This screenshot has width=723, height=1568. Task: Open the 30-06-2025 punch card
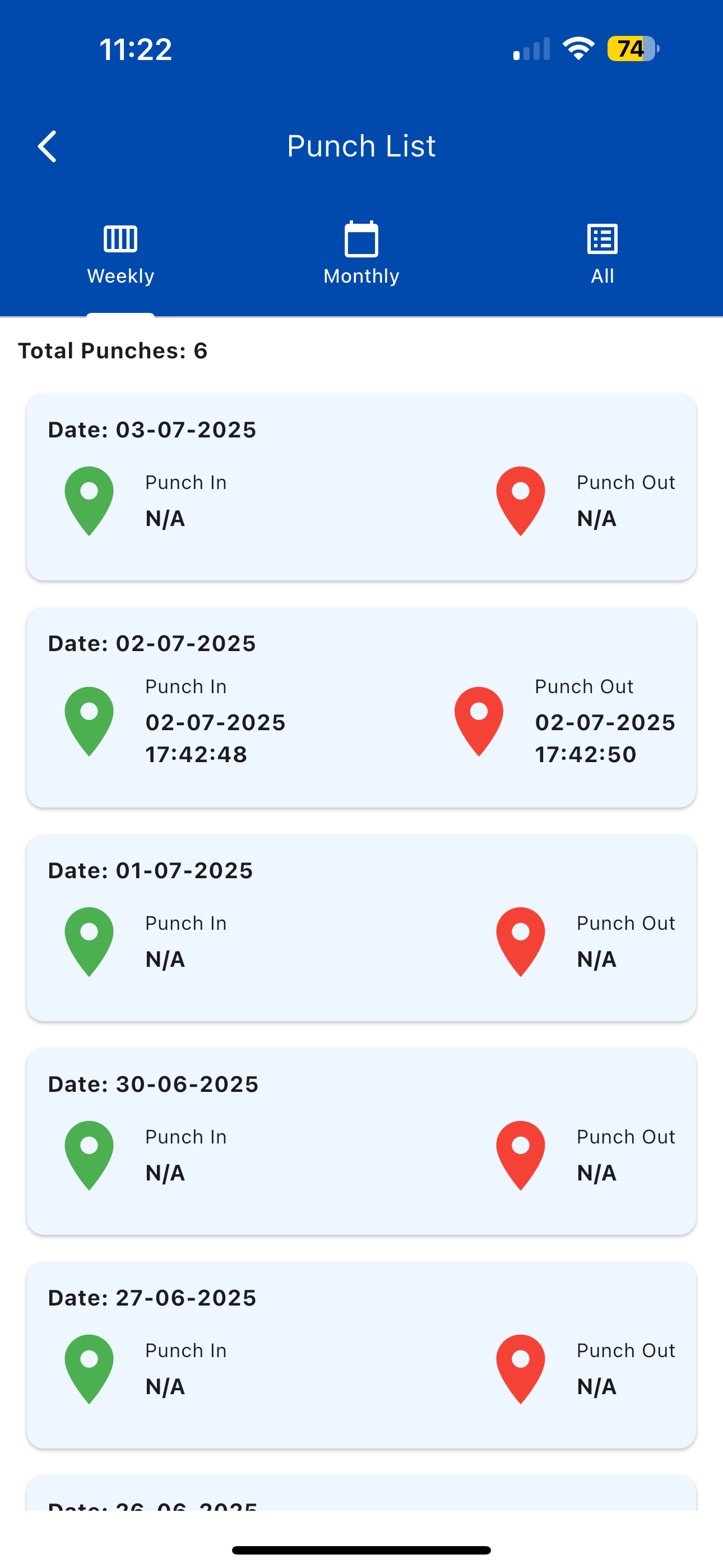point(361,1141)
